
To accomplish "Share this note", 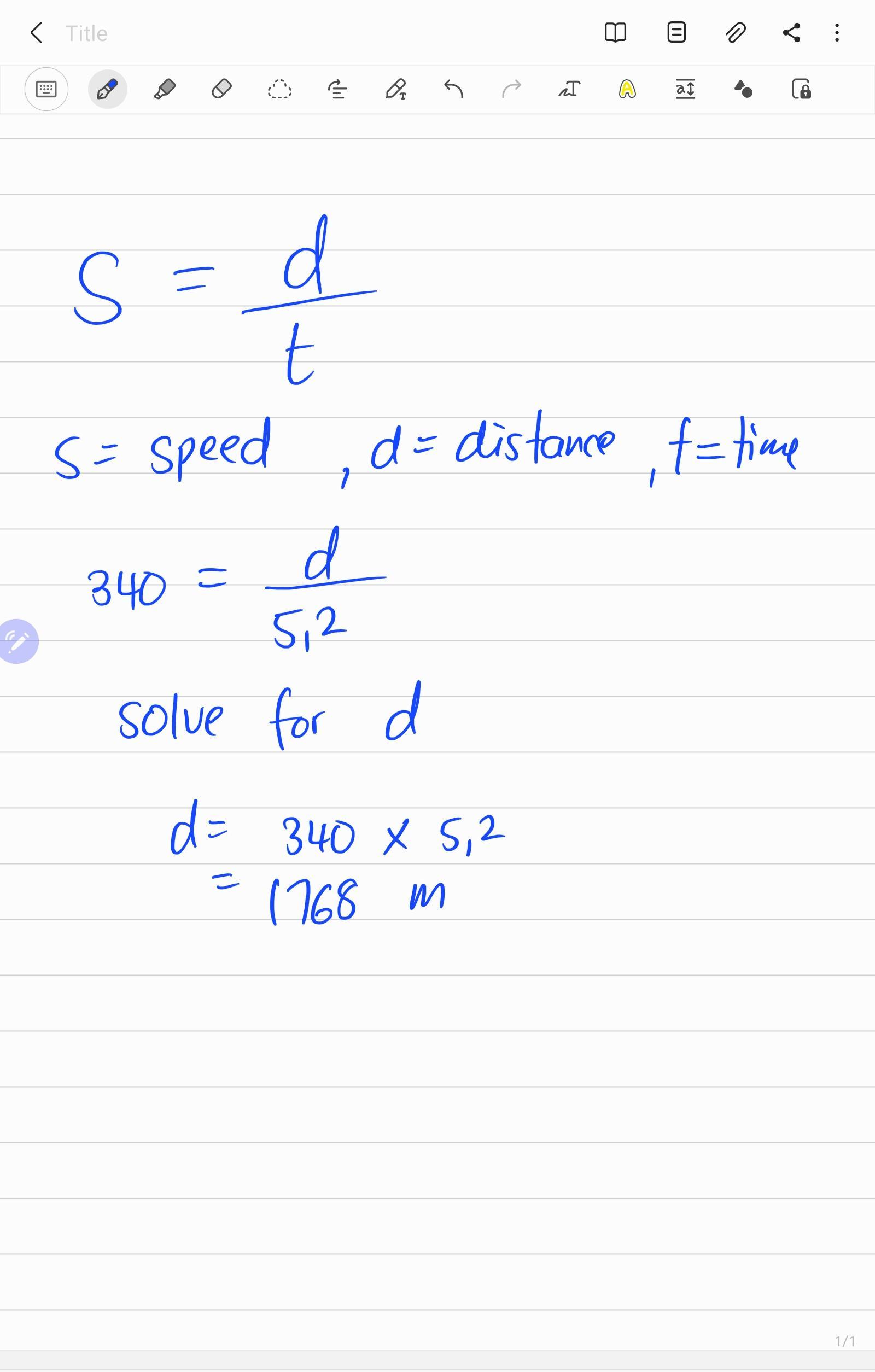I will (x=791, y=32).
